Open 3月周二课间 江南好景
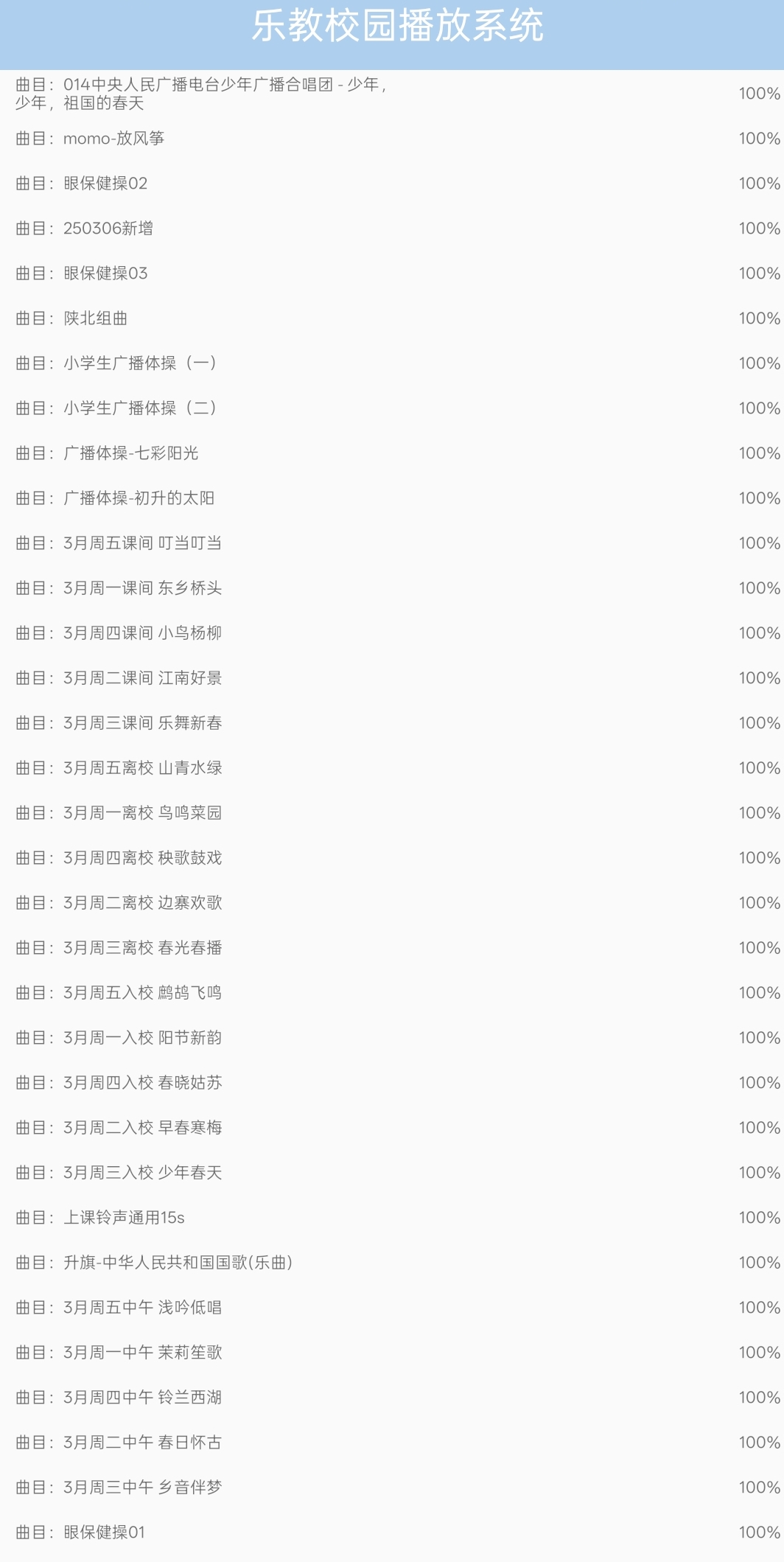This screenshot has height=1562, width=784. [142, 678]
